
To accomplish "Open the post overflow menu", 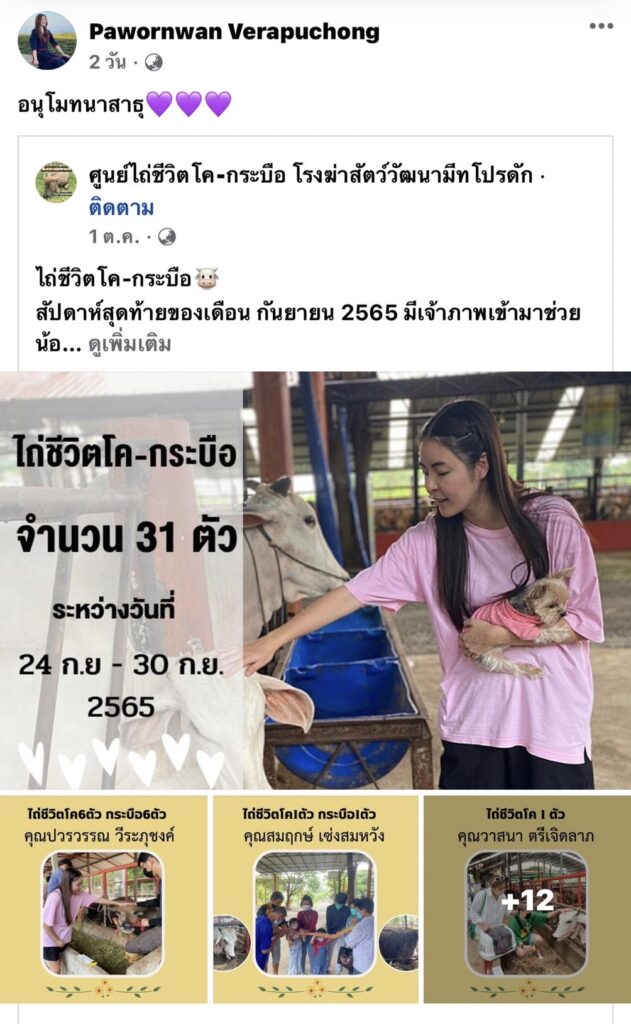I will coord(600,26).
